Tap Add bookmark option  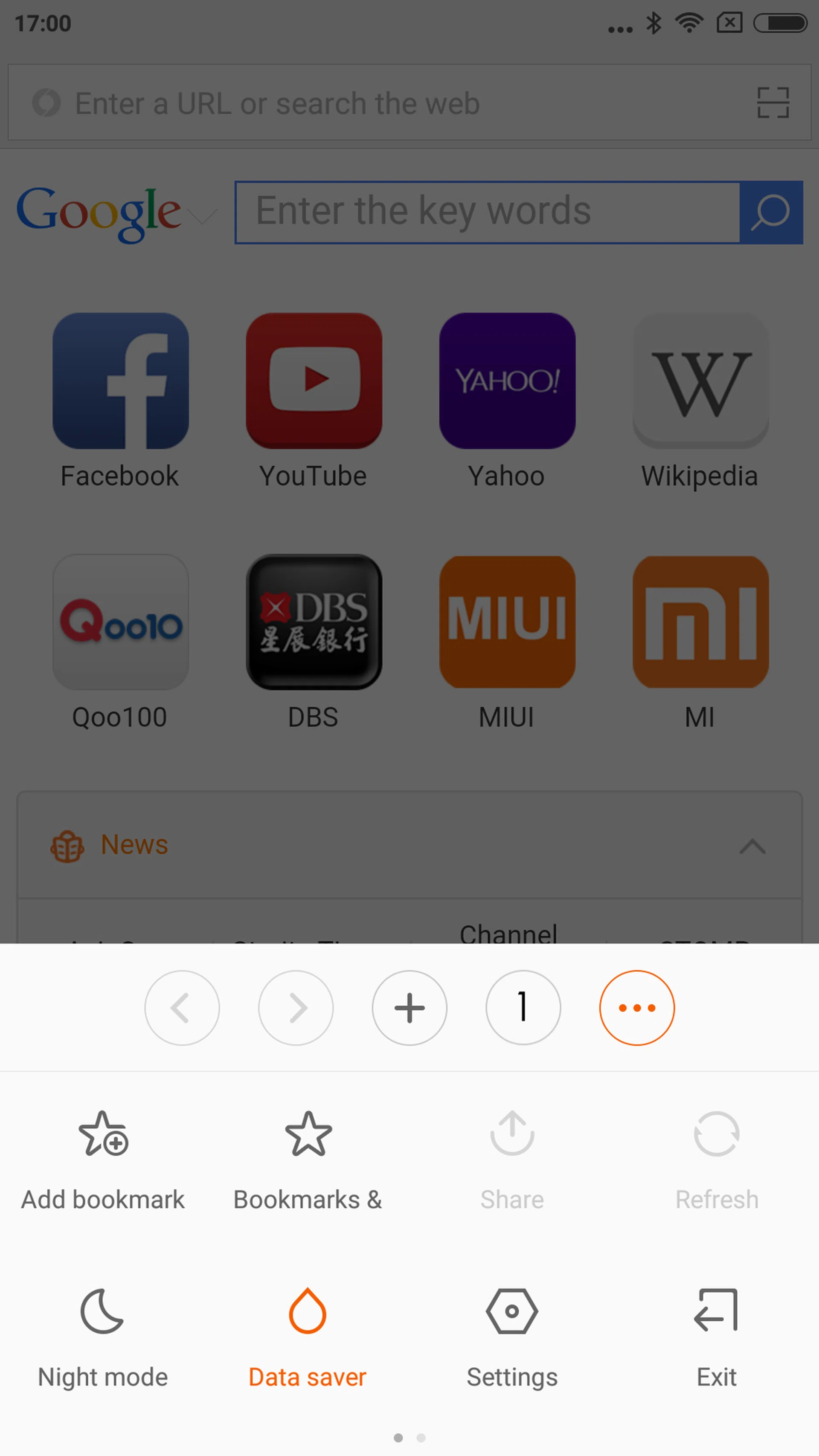103,1159
